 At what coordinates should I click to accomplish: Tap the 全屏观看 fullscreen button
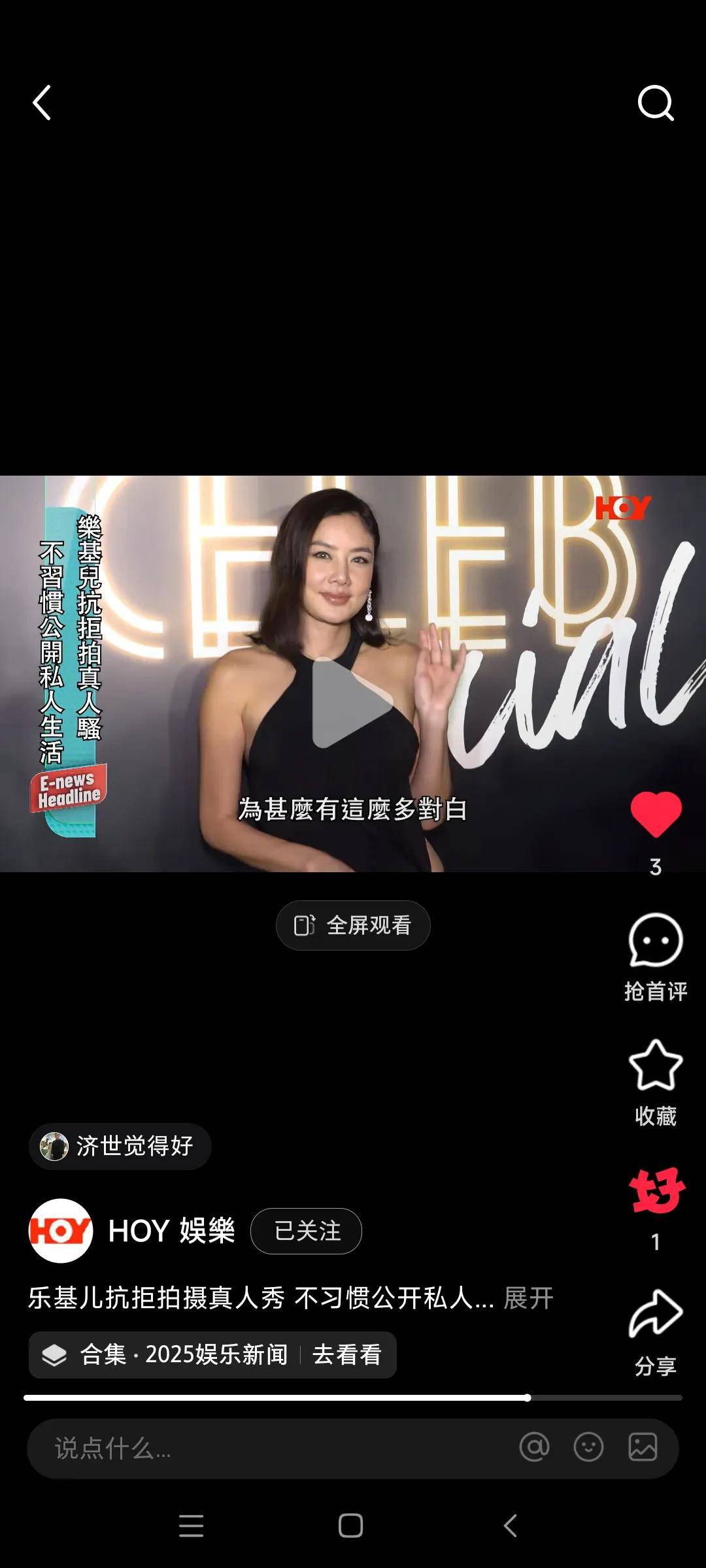click(353, 925)
